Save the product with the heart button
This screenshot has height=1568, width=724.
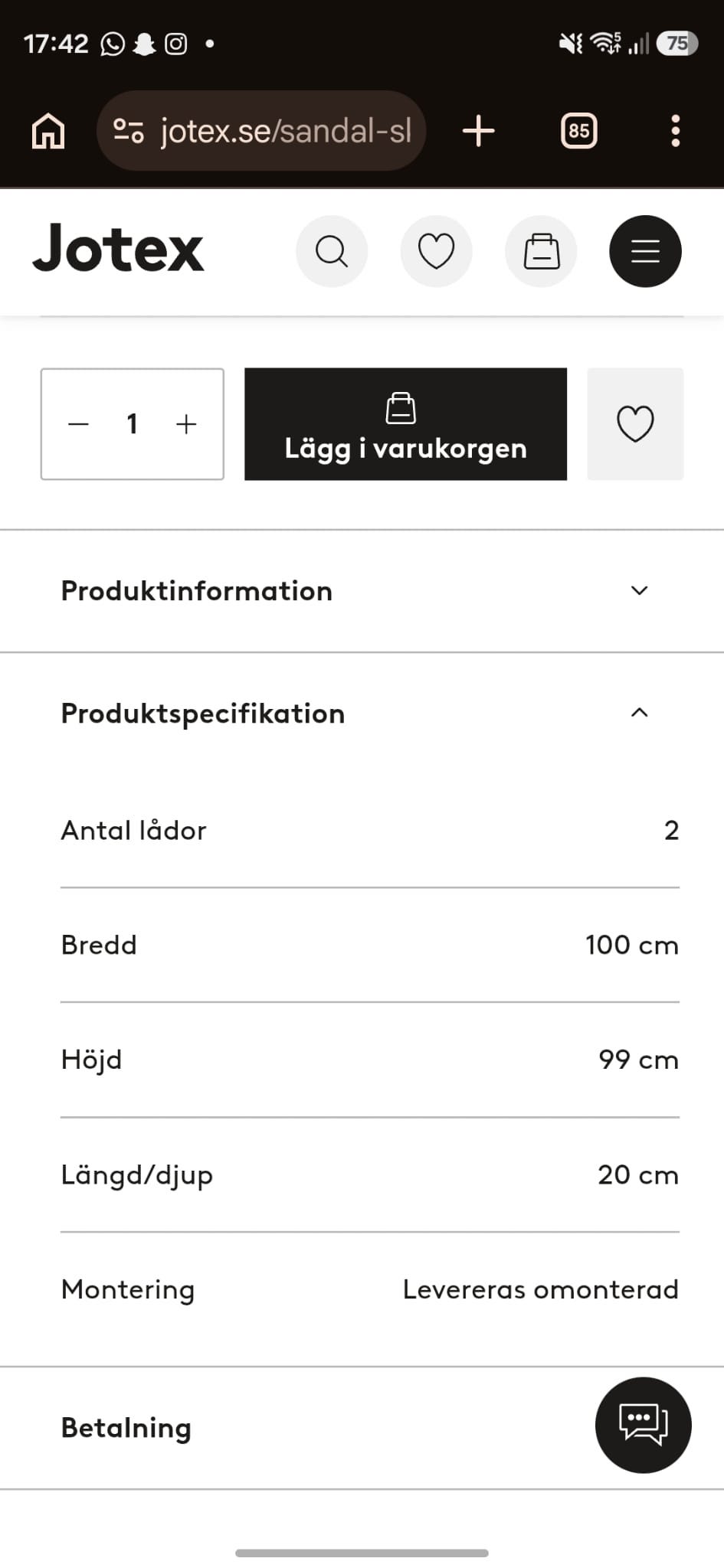635,424
